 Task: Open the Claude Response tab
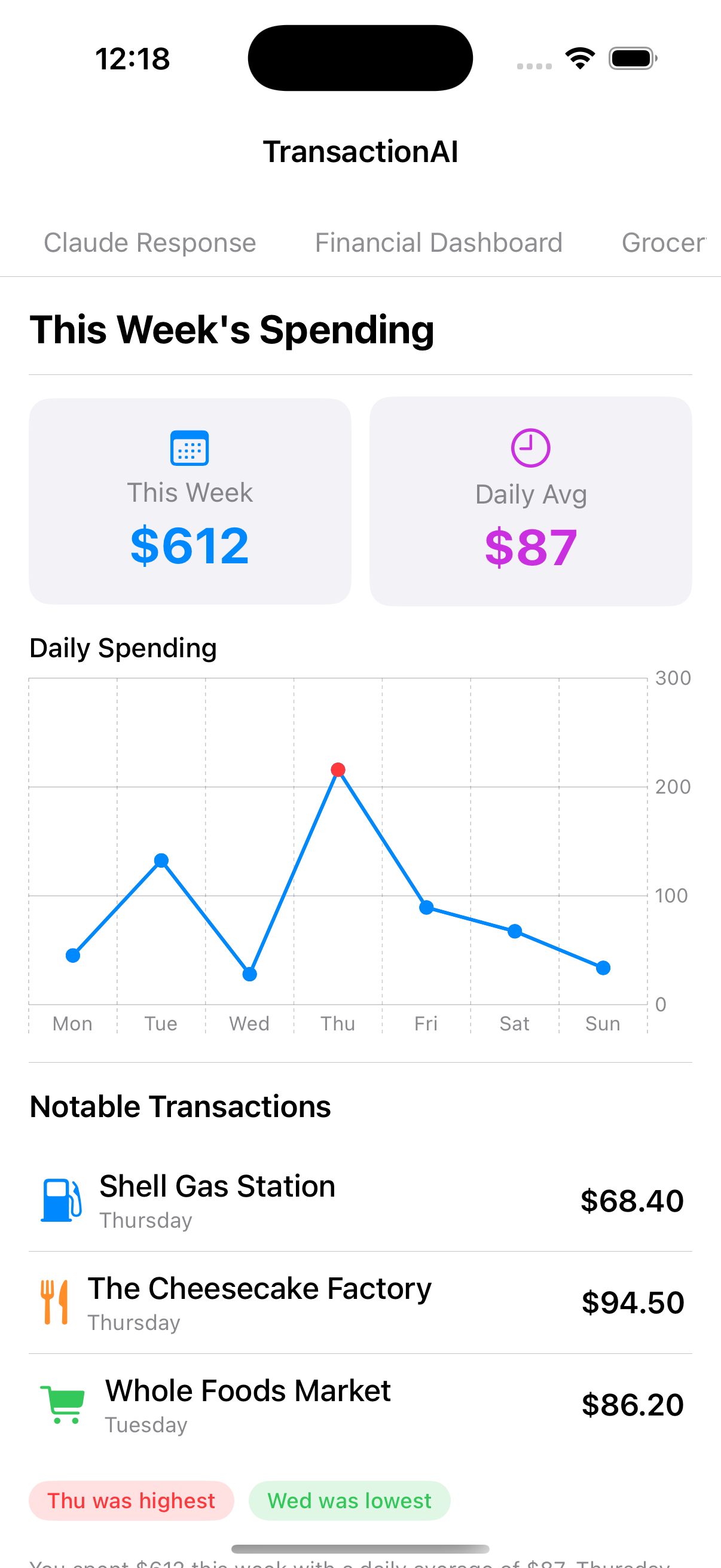point(149,242)
